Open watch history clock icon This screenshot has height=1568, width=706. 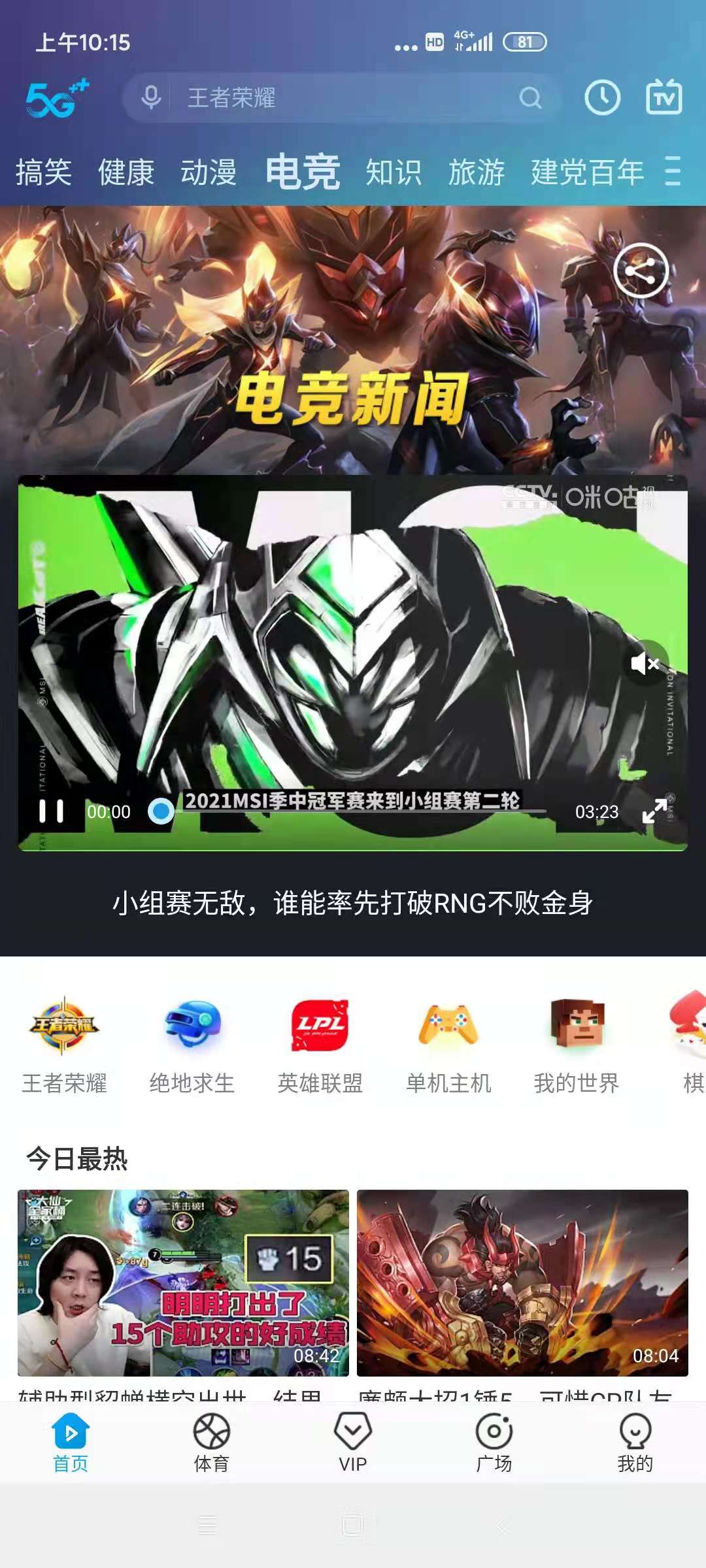click(601, 98)
